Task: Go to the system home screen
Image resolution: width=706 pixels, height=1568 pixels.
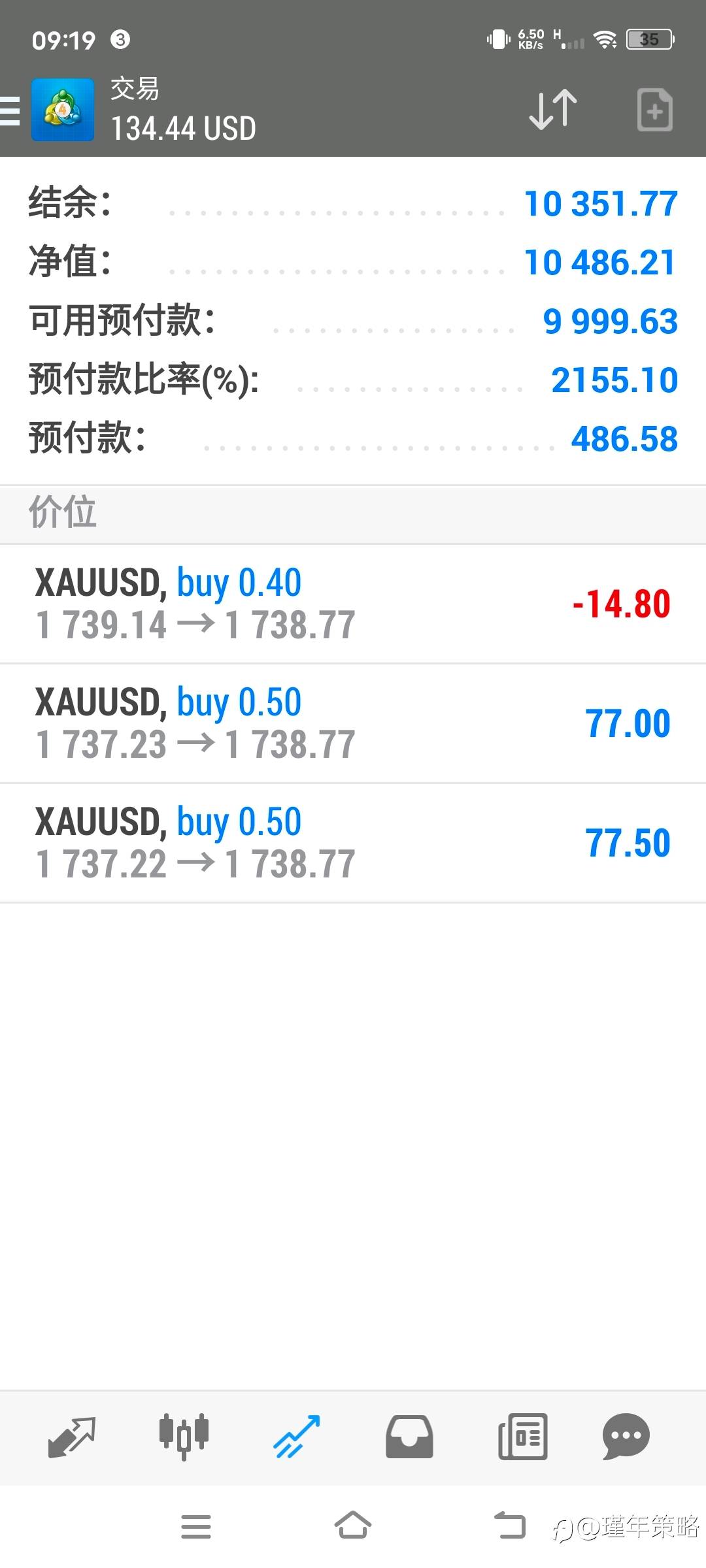Action: (x=353, y=1526)
